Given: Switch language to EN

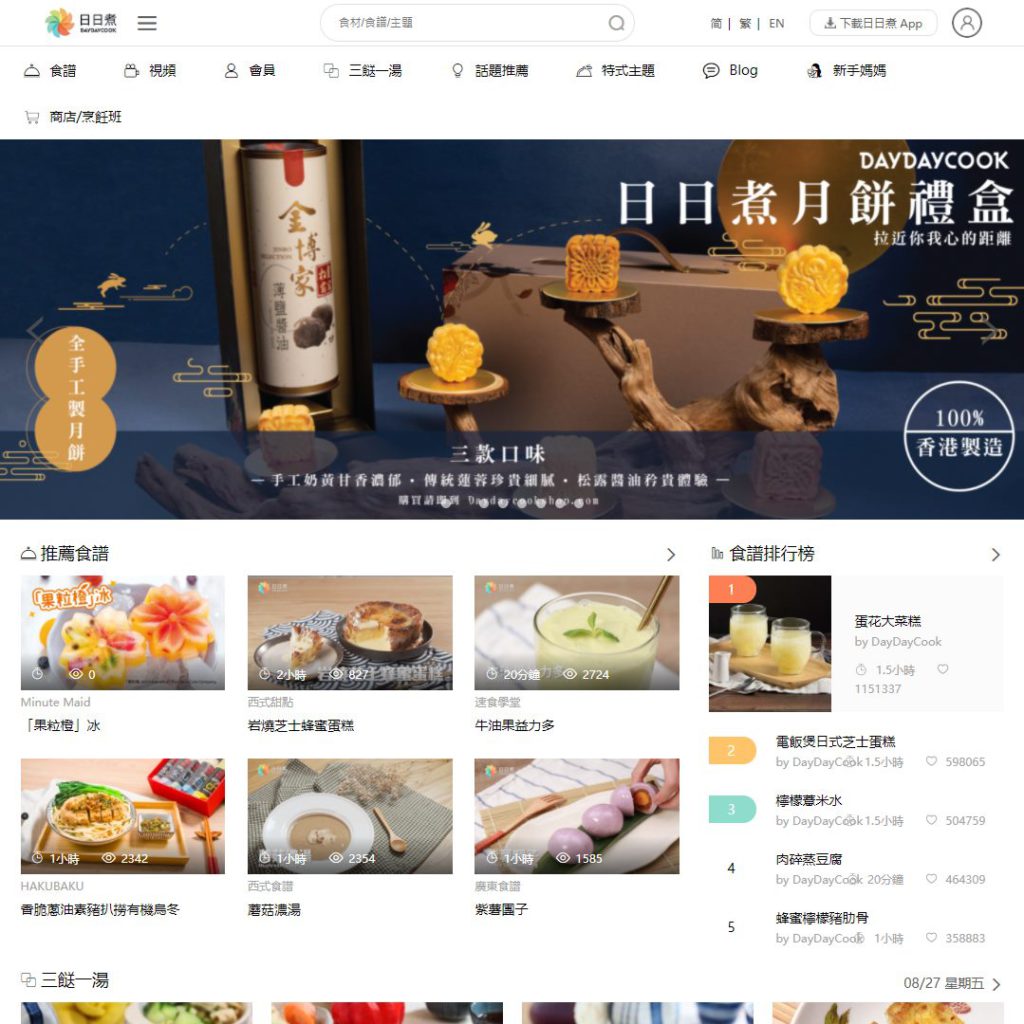Looking at the screenshot, I should 776,23.
